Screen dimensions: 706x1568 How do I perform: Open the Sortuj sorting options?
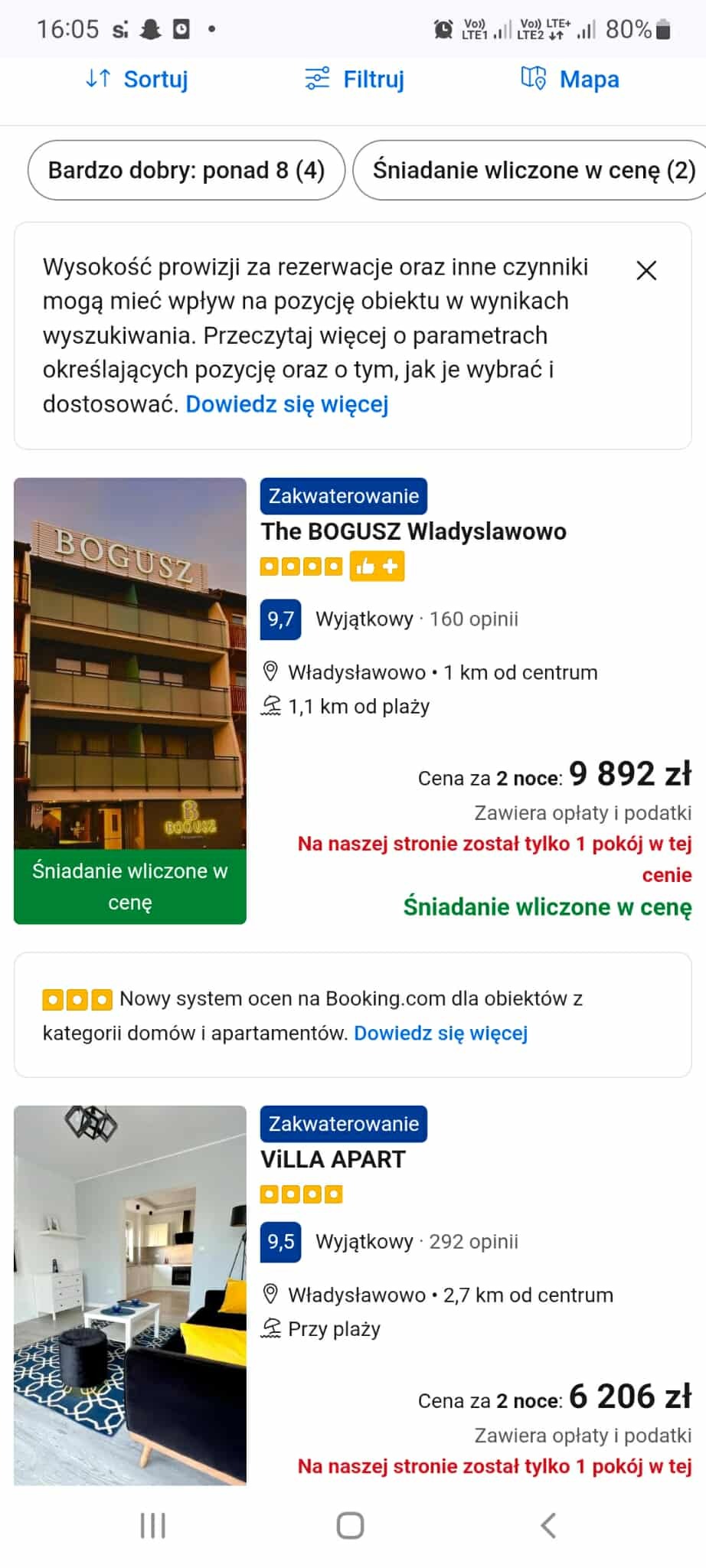tap(137, 79)
